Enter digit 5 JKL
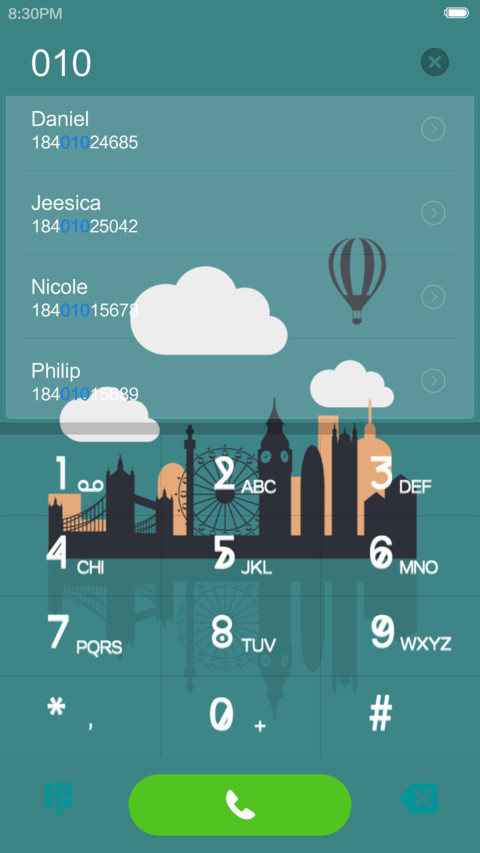The image size is (480, 853). (x=241, y=555)
